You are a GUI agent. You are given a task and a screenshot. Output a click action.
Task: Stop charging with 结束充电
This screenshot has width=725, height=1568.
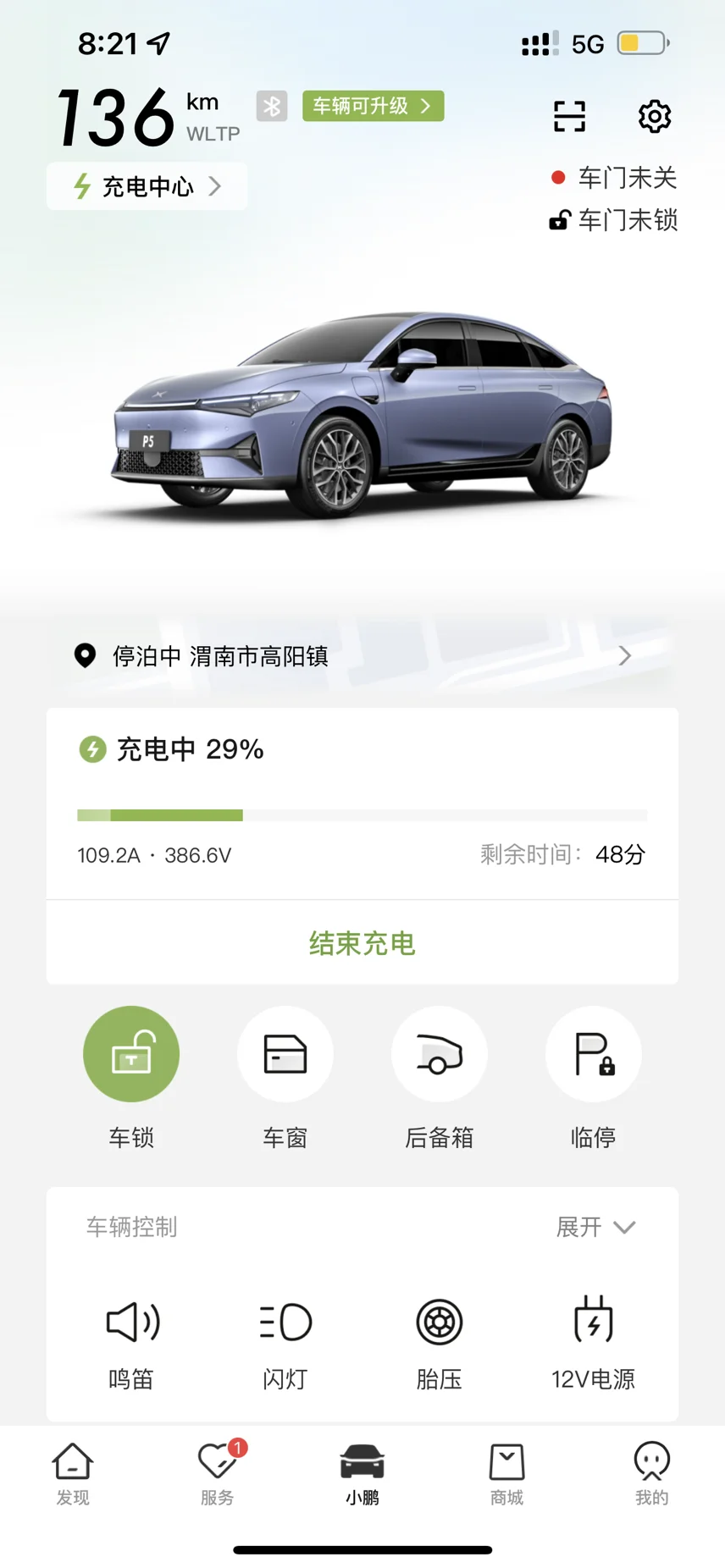pyautogui.click(x=362, y=943)
